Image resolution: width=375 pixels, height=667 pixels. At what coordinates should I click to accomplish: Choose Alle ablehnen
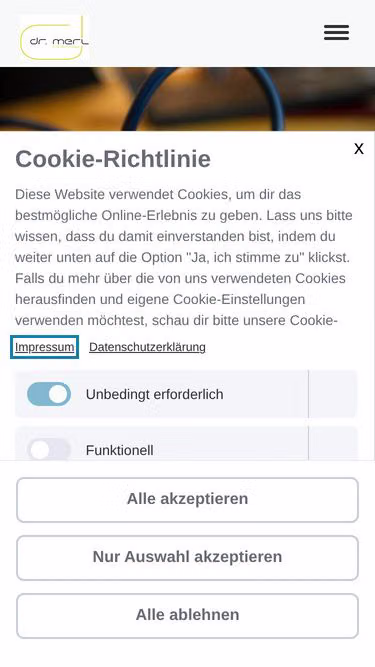[188, 615]
